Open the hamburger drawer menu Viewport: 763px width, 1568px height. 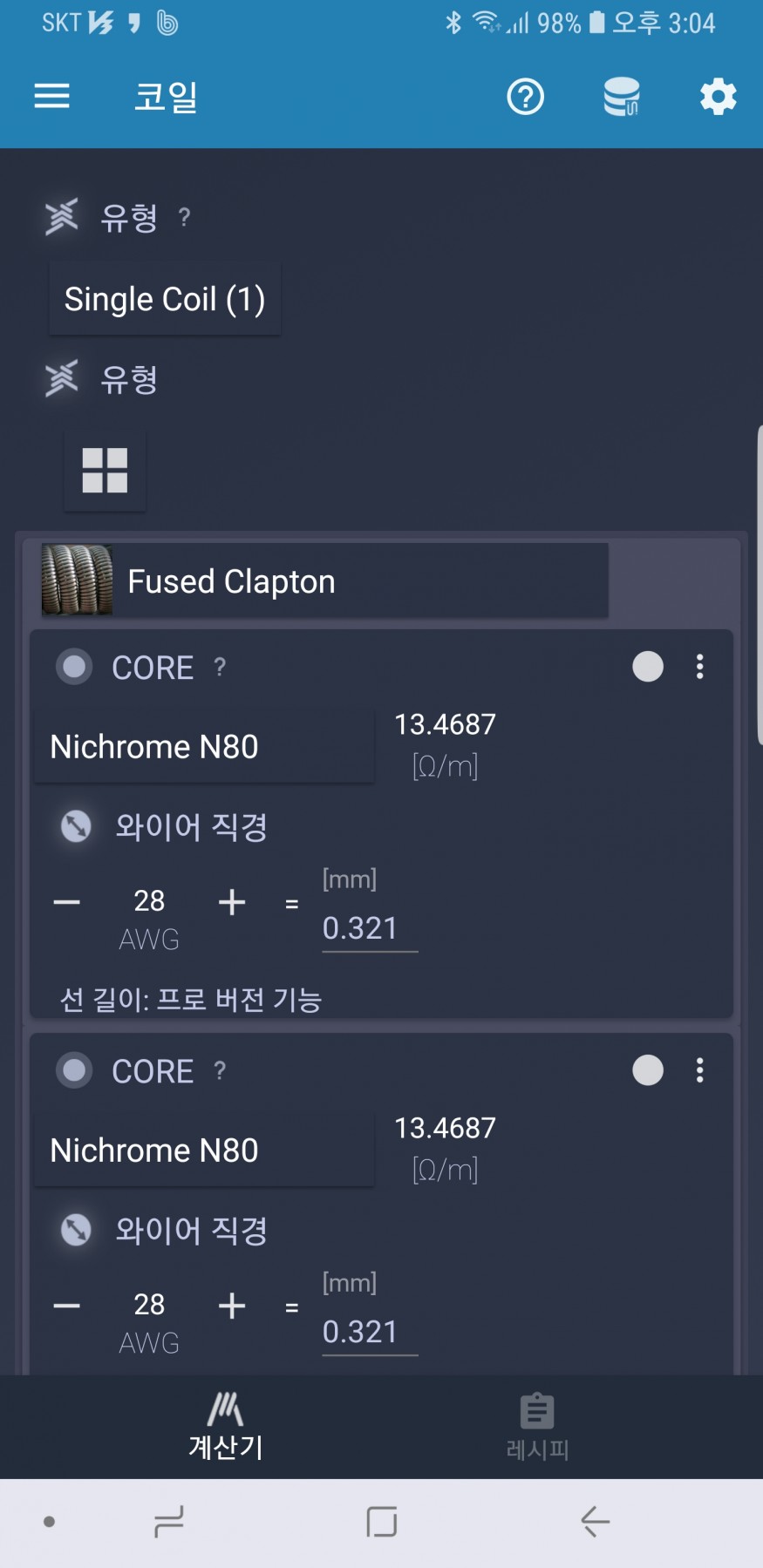pos(51,96)
